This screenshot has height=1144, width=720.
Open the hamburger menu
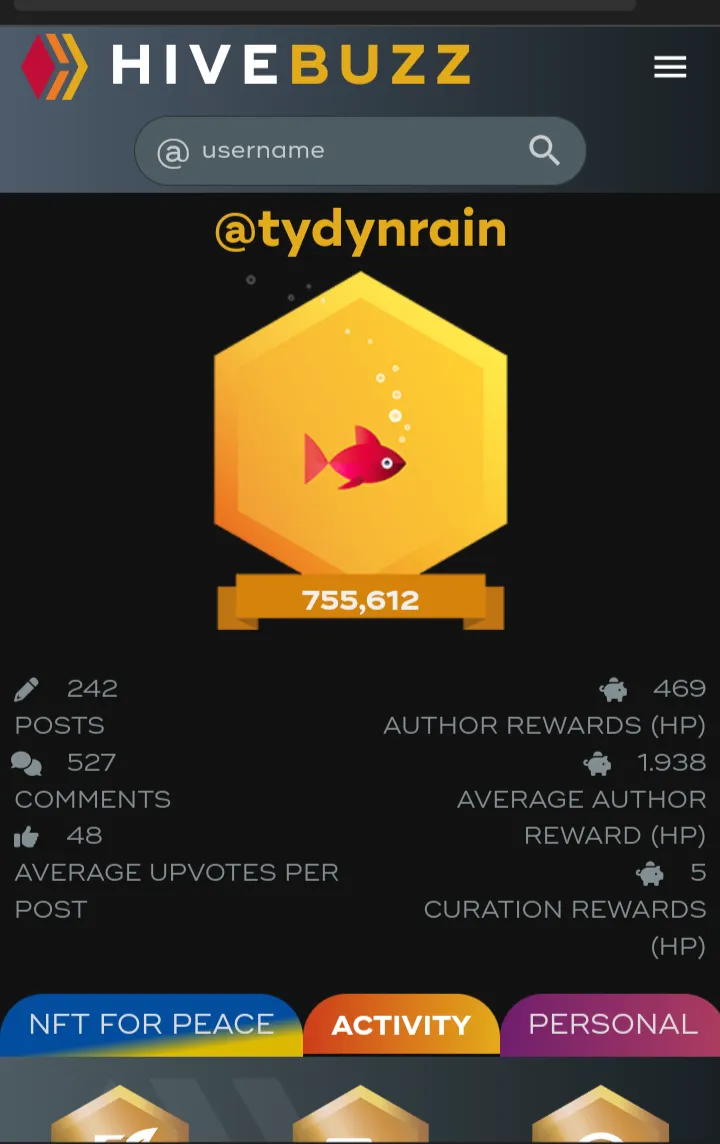click(x=670, y=67)
